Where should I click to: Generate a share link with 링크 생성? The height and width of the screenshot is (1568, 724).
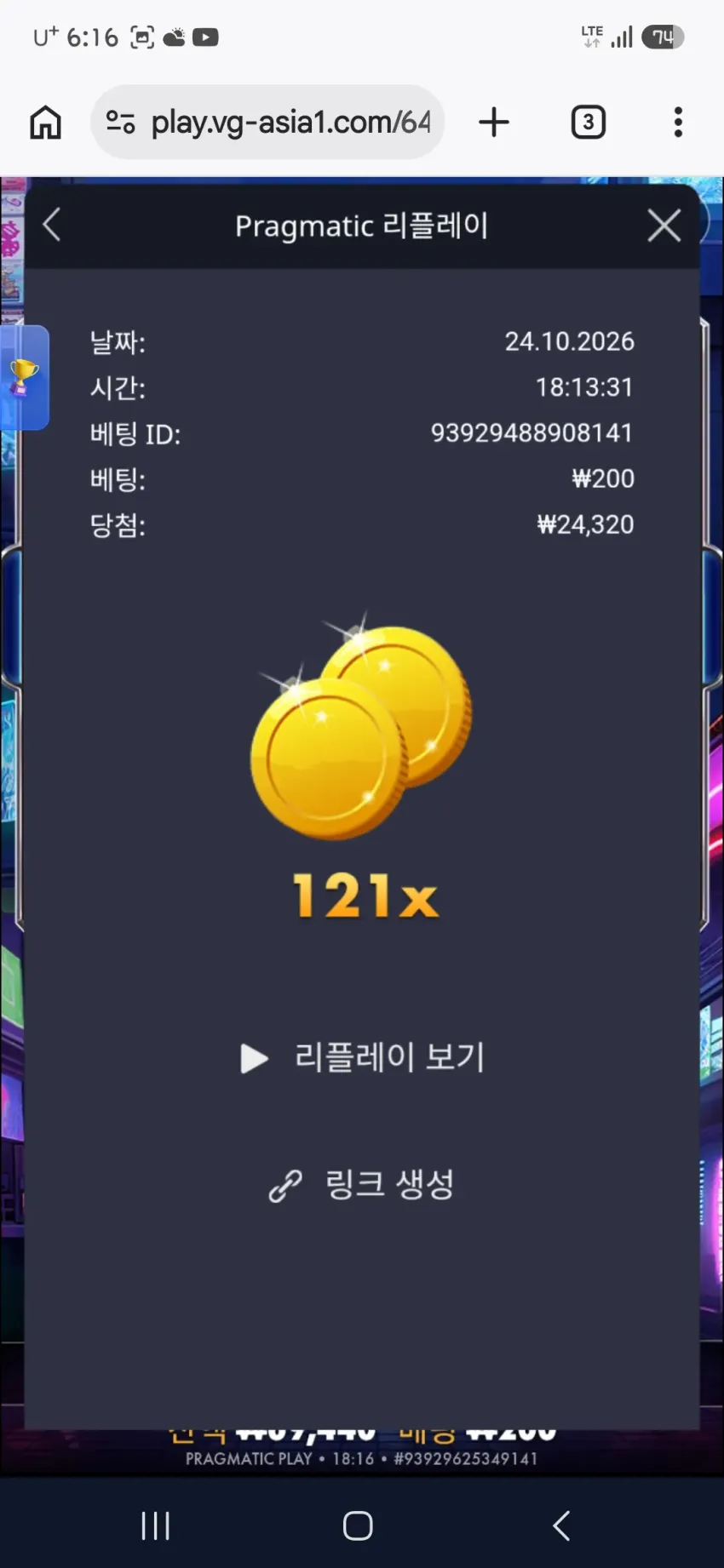click(362, 1184)
